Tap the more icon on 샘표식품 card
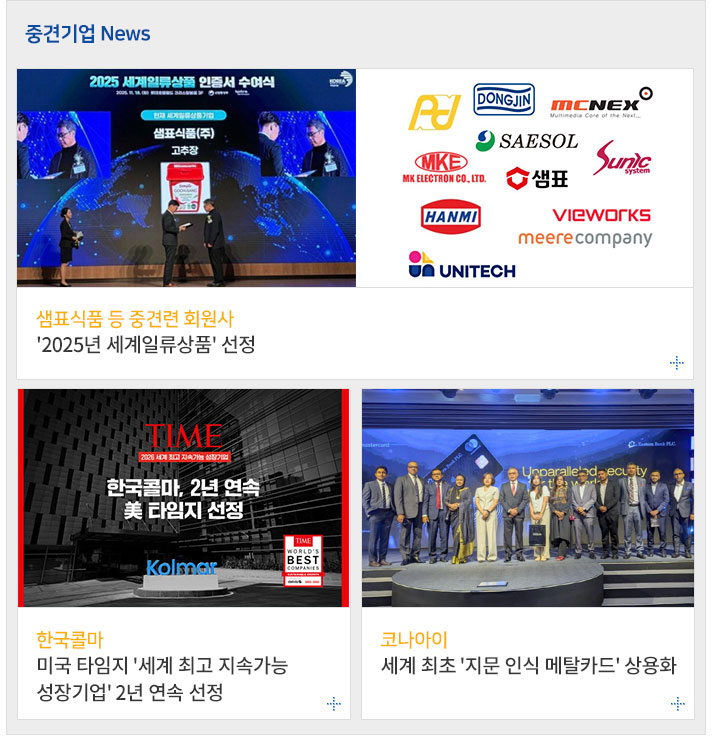The width and height of the screenshot is (712, 745). tap(677, 363)
